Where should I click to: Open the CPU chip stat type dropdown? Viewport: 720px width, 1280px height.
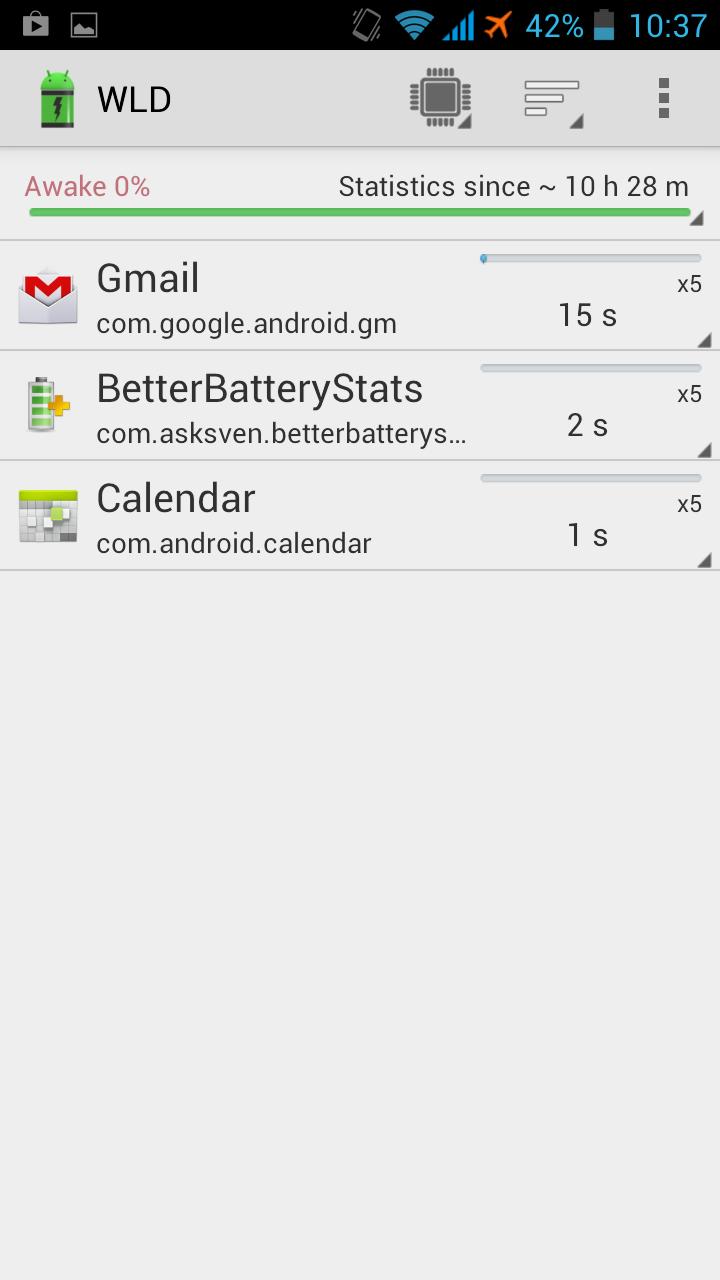pos(440,99)
